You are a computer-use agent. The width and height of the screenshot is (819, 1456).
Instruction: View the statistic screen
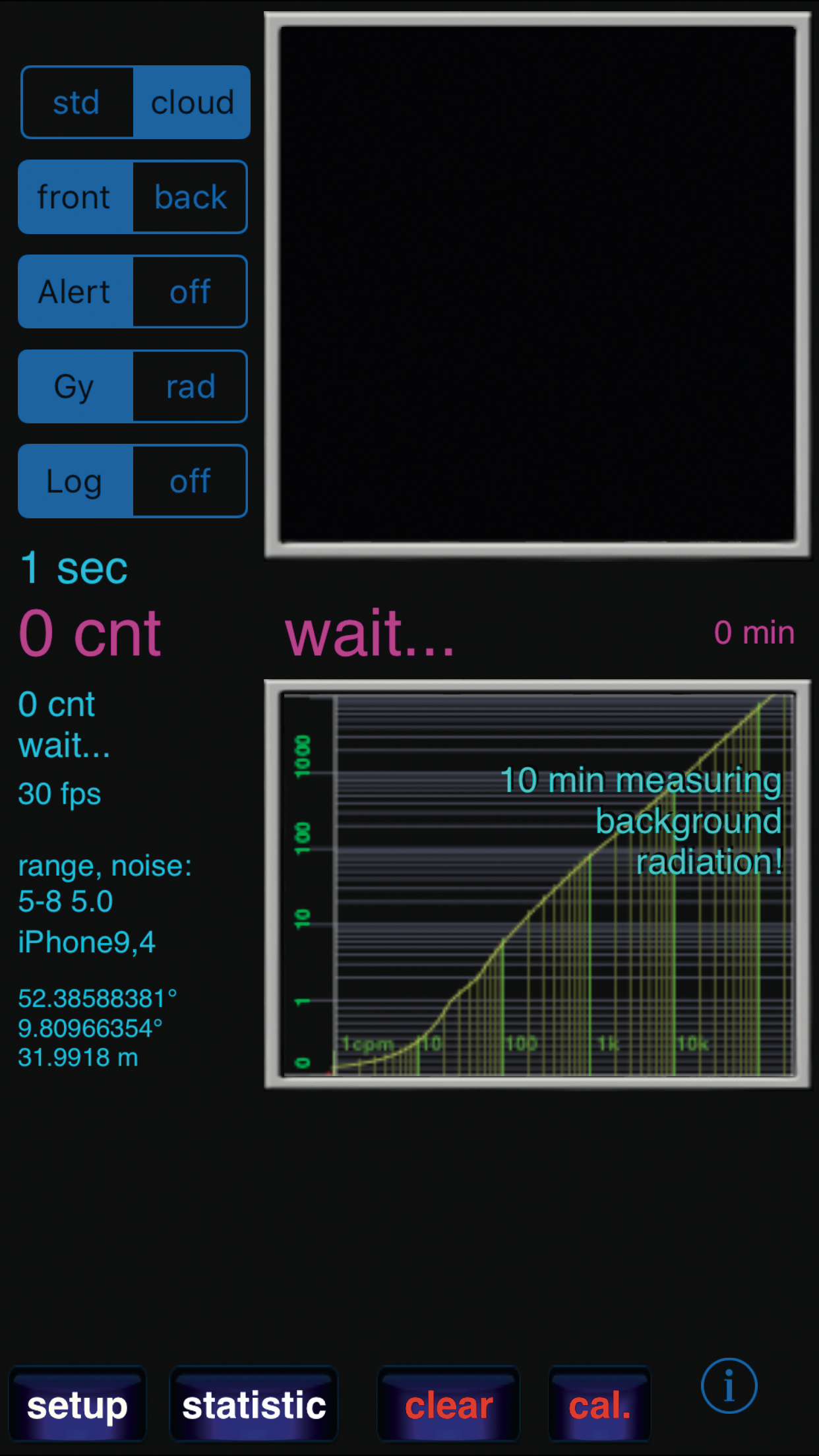[254, 1405]
